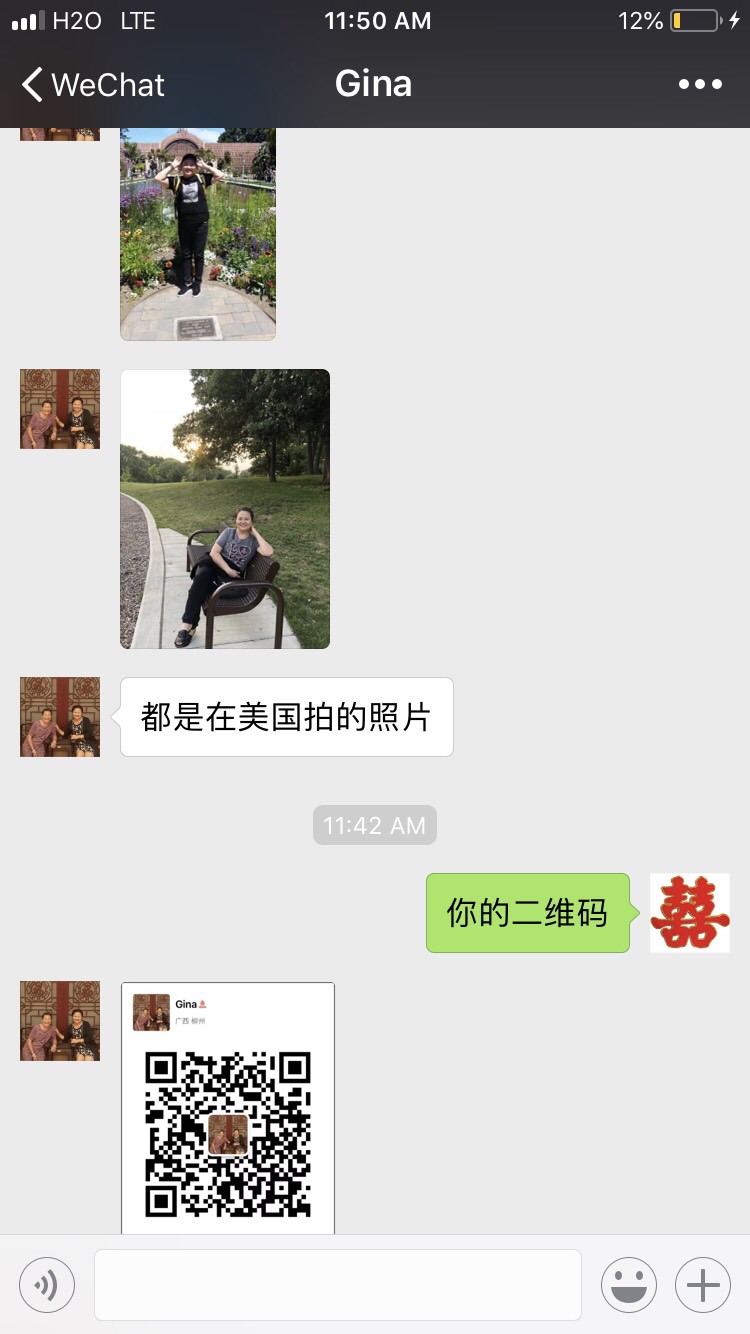750x1334 pixels.
Task: Open the emoji sticker panel
Action: tap(629, 1285)
